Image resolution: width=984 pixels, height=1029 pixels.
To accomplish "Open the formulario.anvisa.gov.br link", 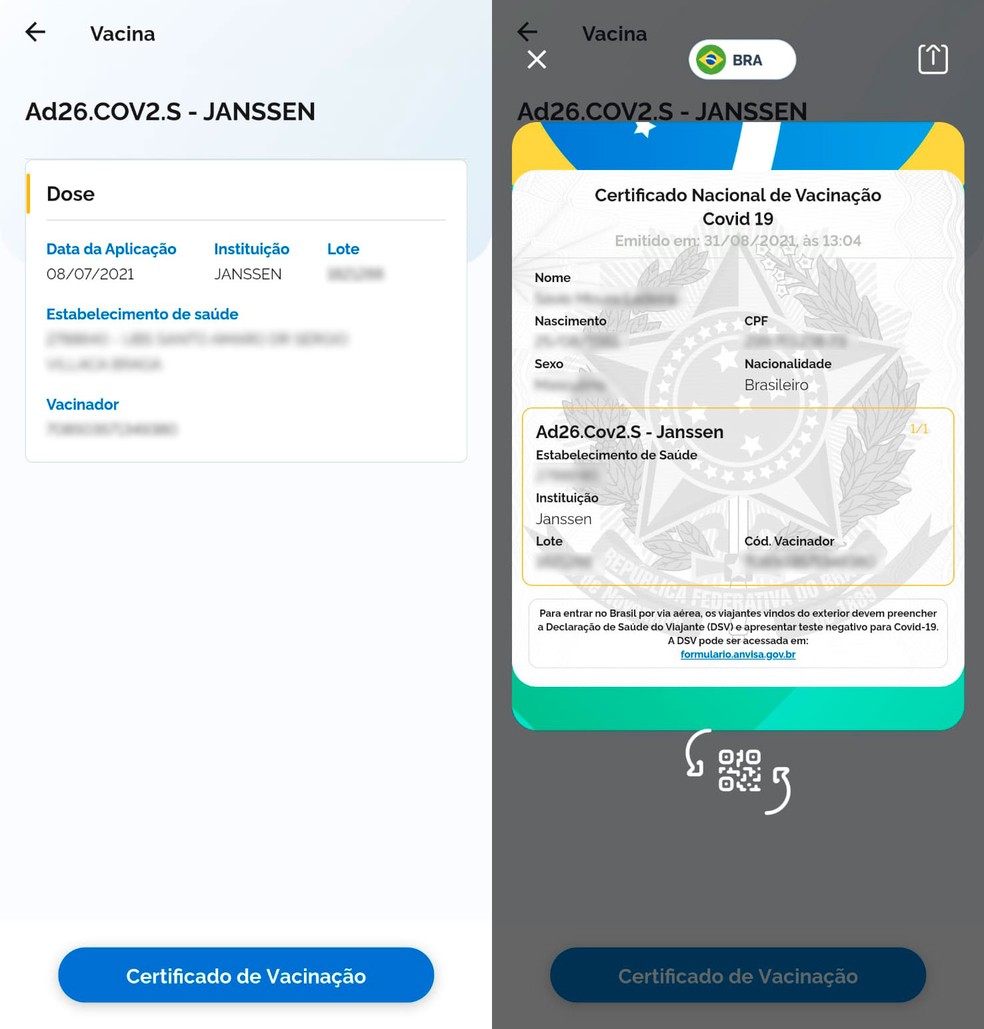I will click(738, 655).
